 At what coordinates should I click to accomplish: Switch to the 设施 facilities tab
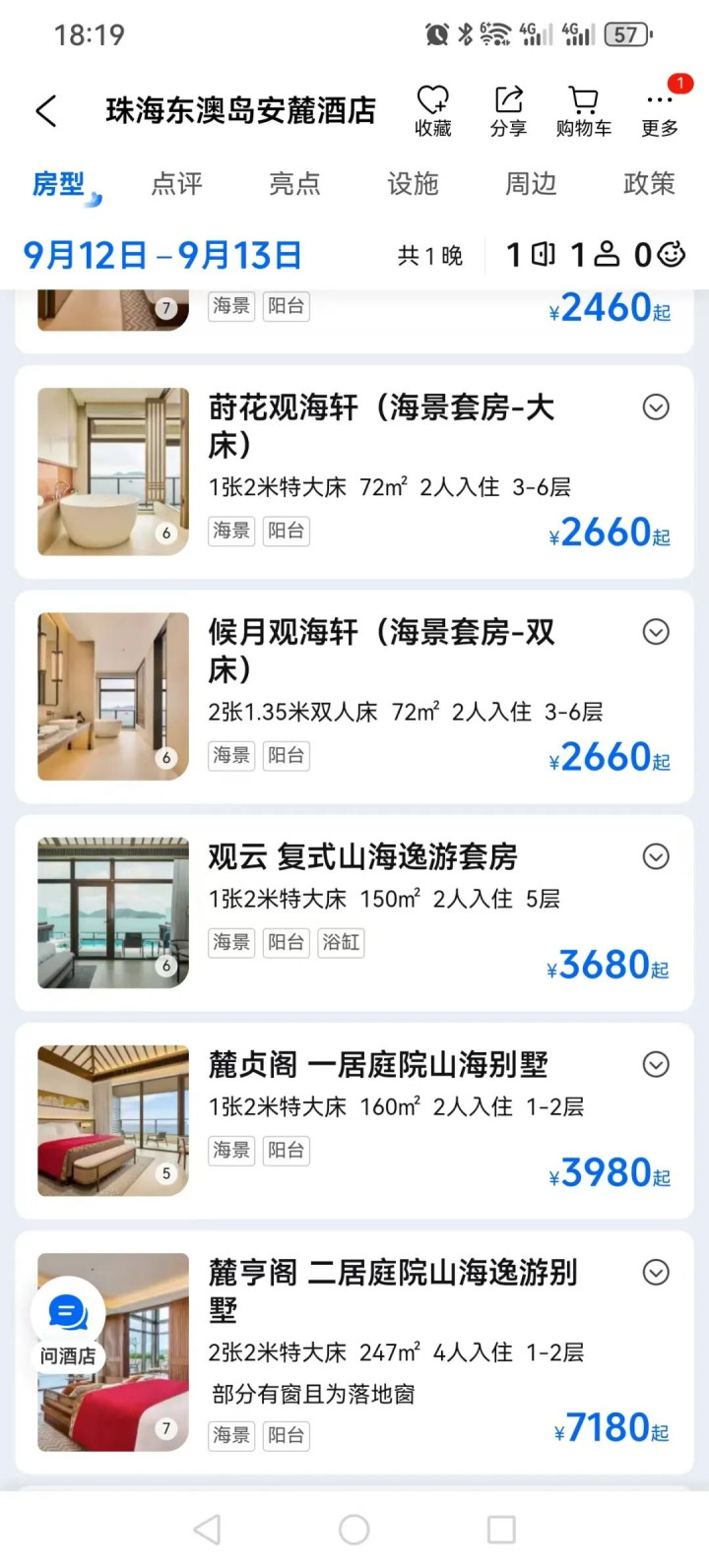coord(413,183)
